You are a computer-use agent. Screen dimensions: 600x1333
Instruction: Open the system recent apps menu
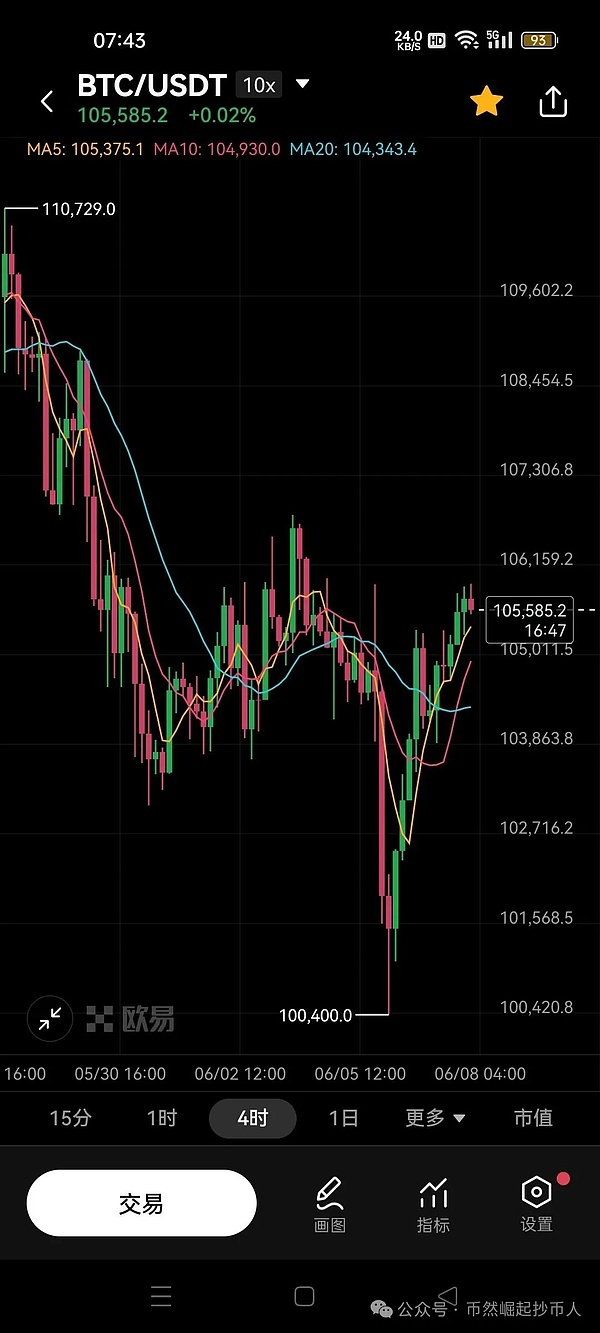(161, 1297)
